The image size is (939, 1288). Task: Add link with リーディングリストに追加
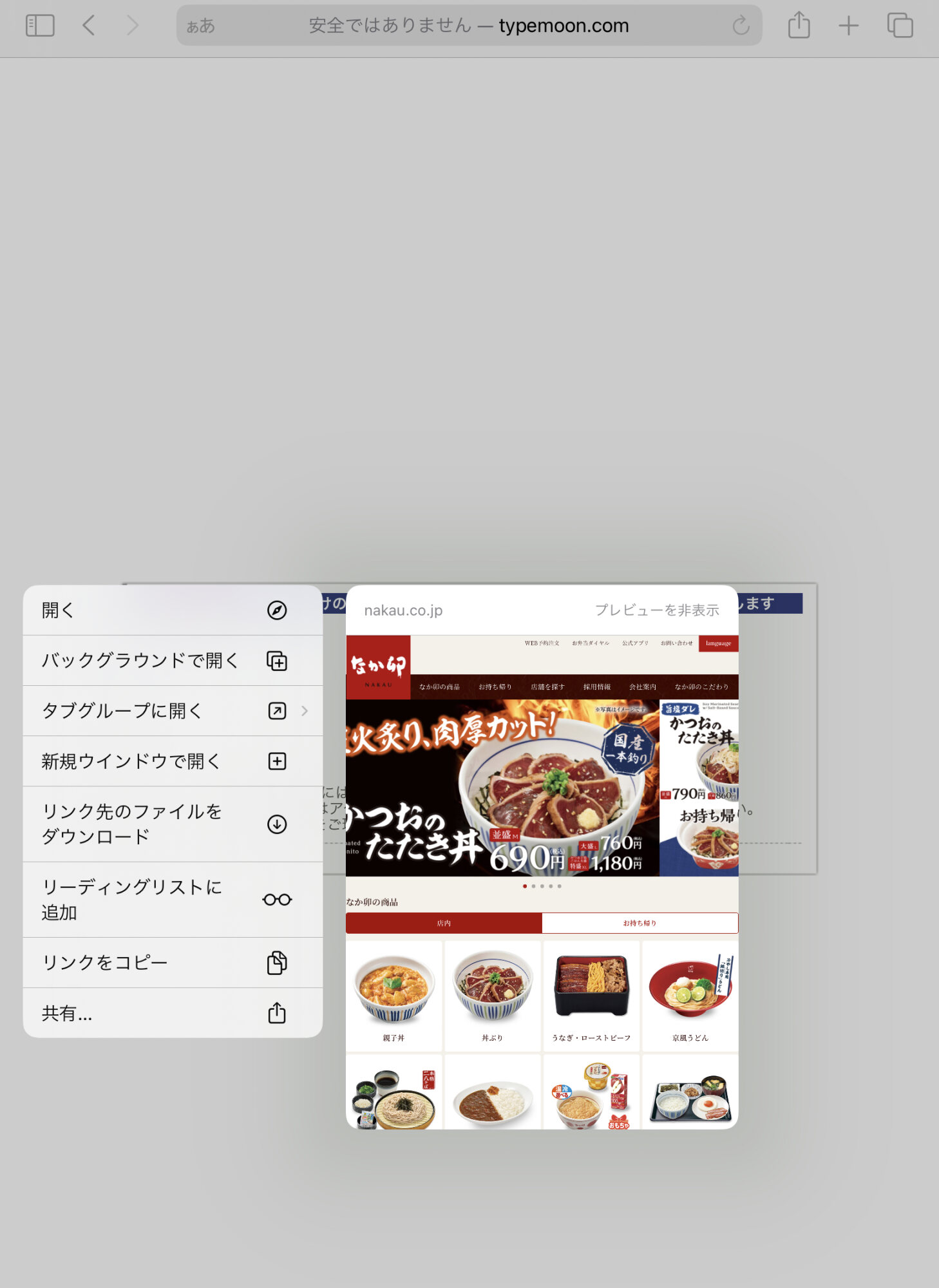[172, 900]
